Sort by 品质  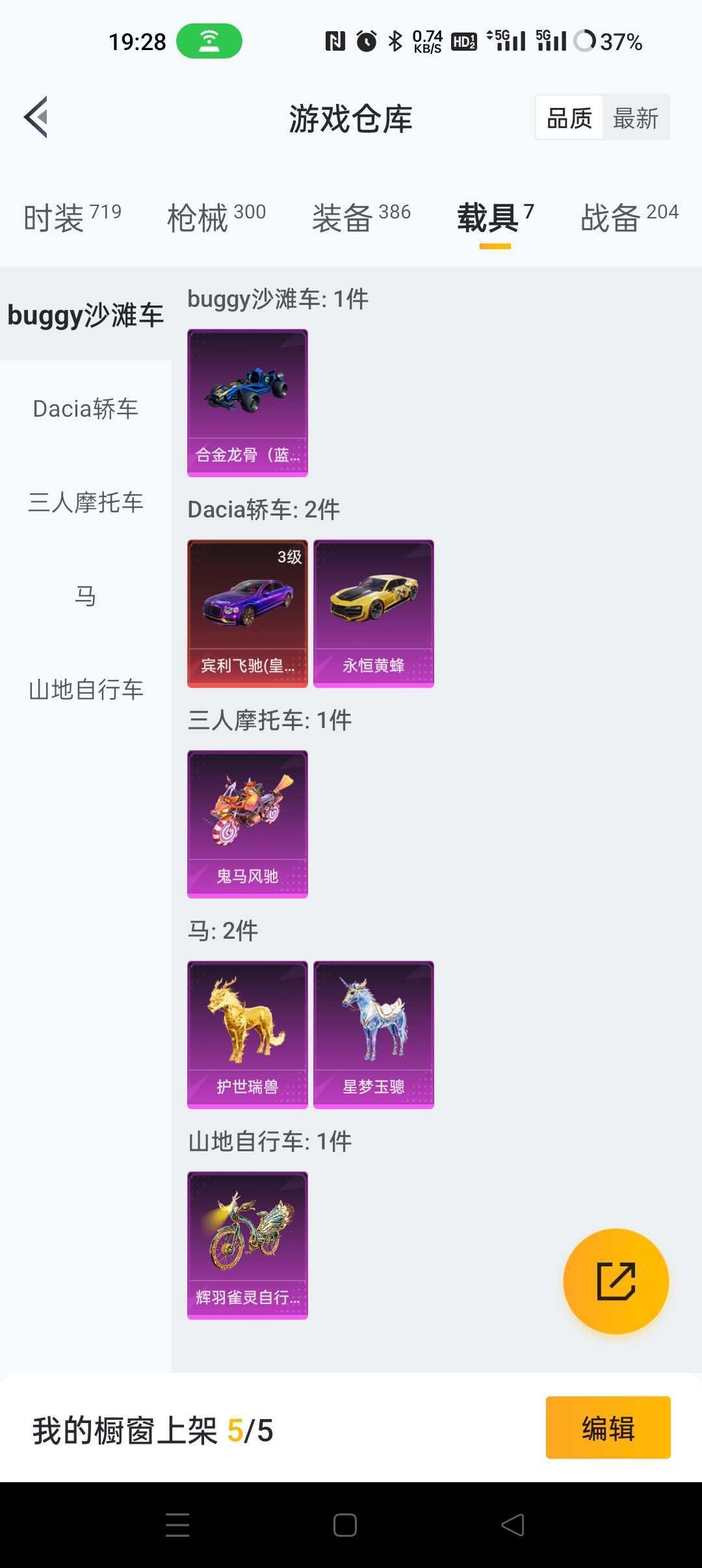click(569, 118)
